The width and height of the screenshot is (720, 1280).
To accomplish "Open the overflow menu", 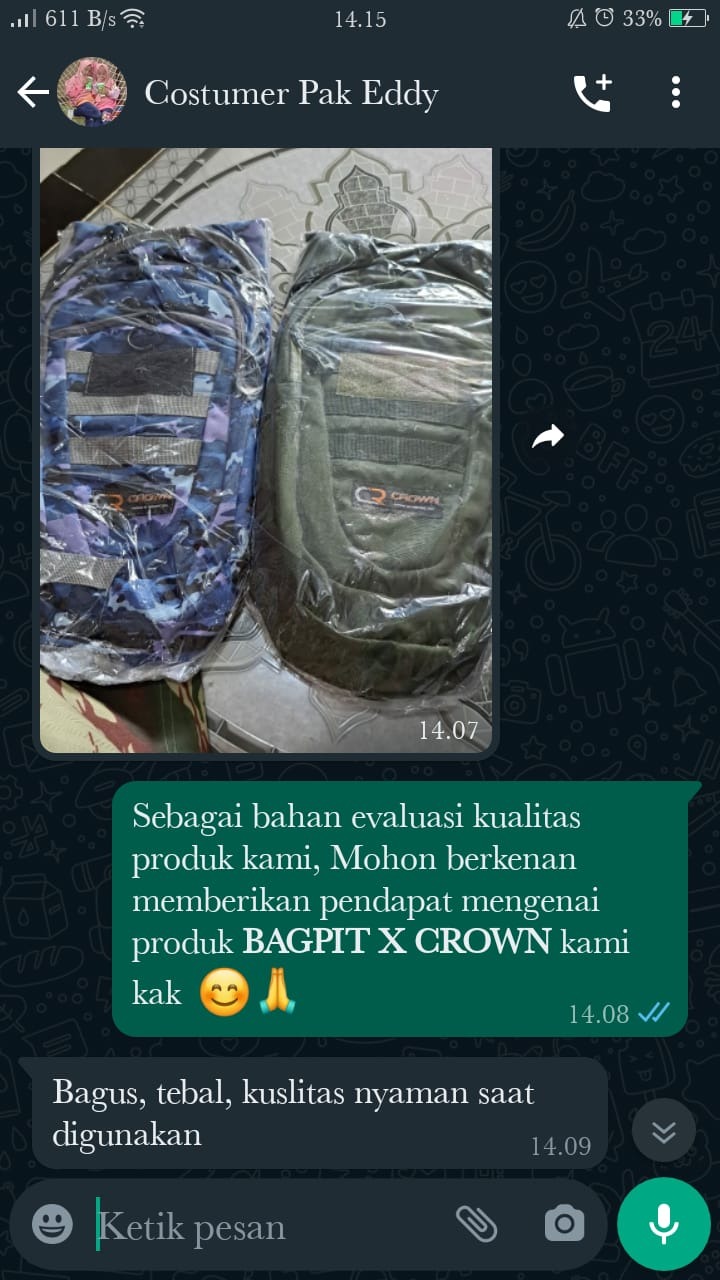I will pyautogui.click(x=676, y=93).
